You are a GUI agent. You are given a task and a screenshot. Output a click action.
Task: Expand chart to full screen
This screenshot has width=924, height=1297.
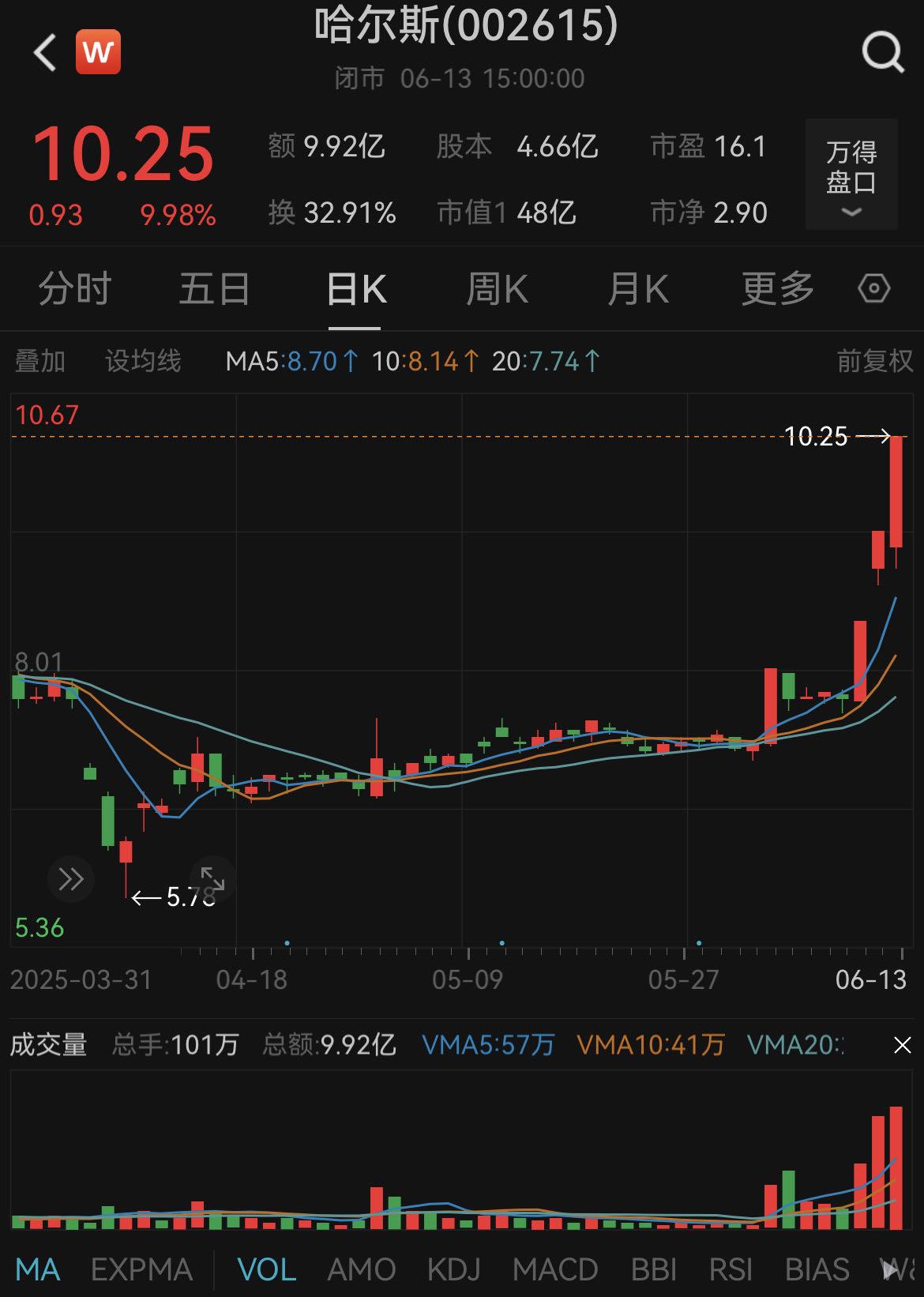pos(212,879)
